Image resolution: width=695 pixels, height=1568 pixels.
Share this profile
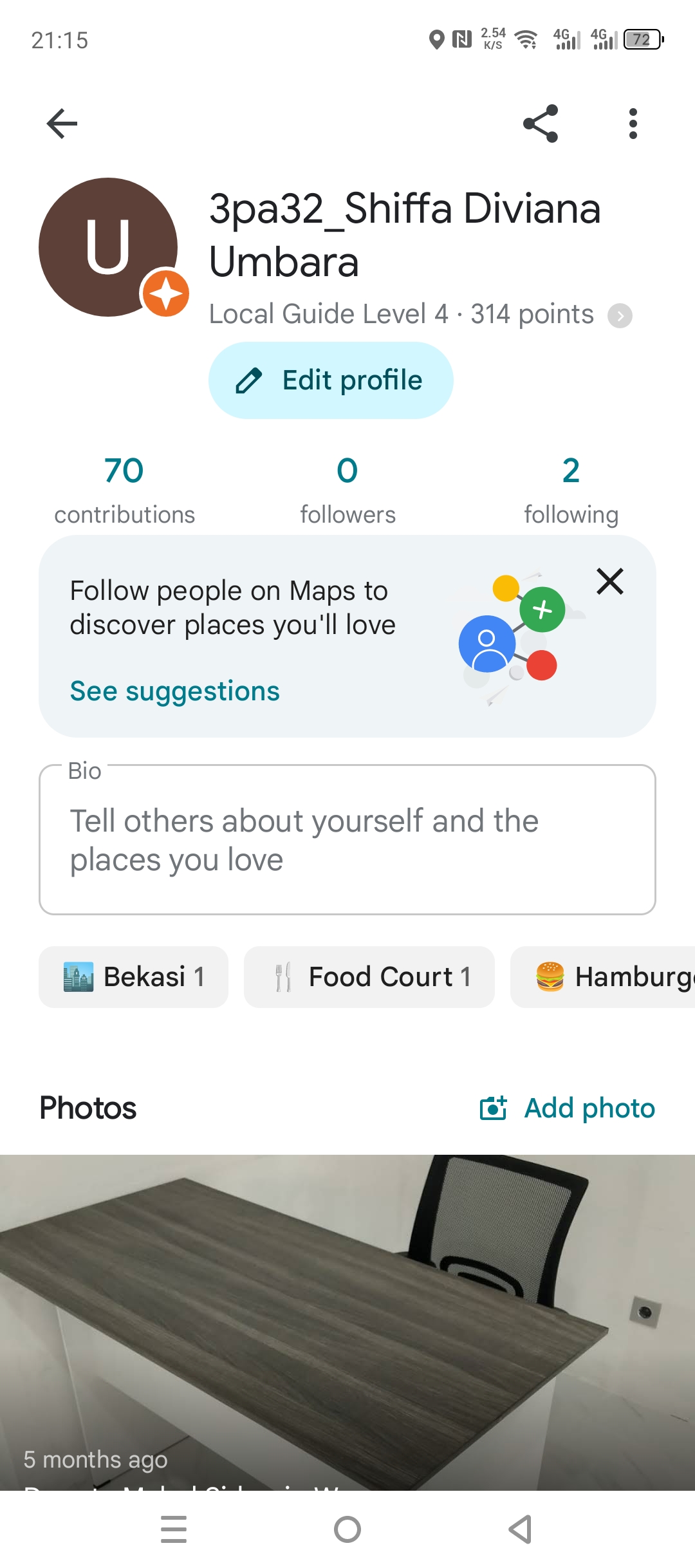coord(541,124)
